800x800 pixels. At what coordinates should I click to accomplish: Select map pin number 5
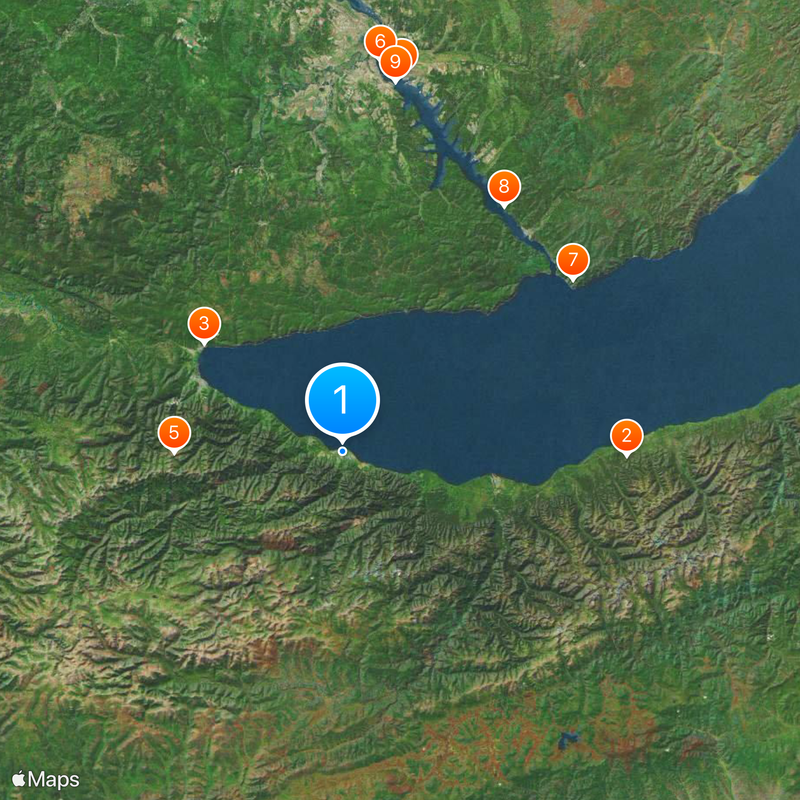[174, 433]
